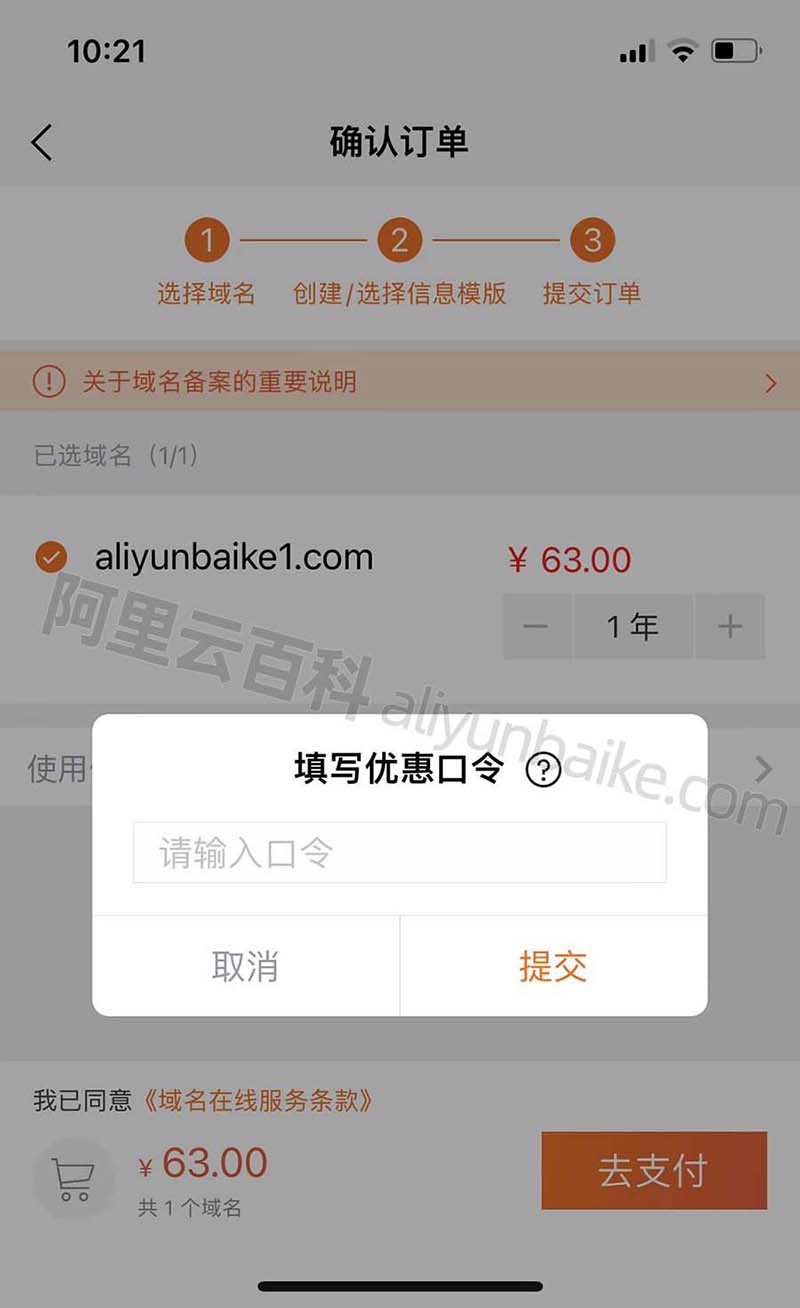Image resolution: width=800 pixels, height=1308 pixels.
Task: Go back from the 确认订单 page
Action: [x=41, y=143]
